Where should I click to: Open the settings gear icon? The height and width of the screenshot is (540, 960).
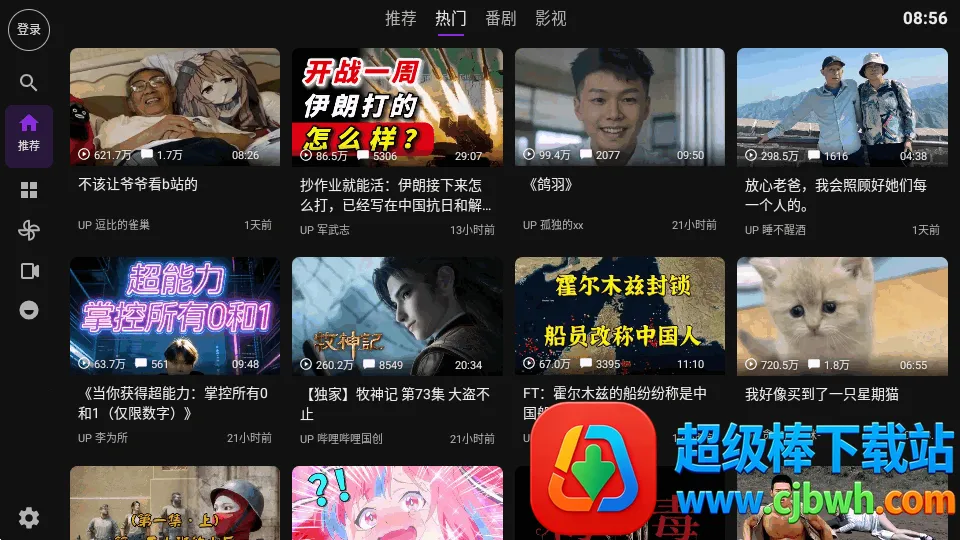[x=29, y=517]
